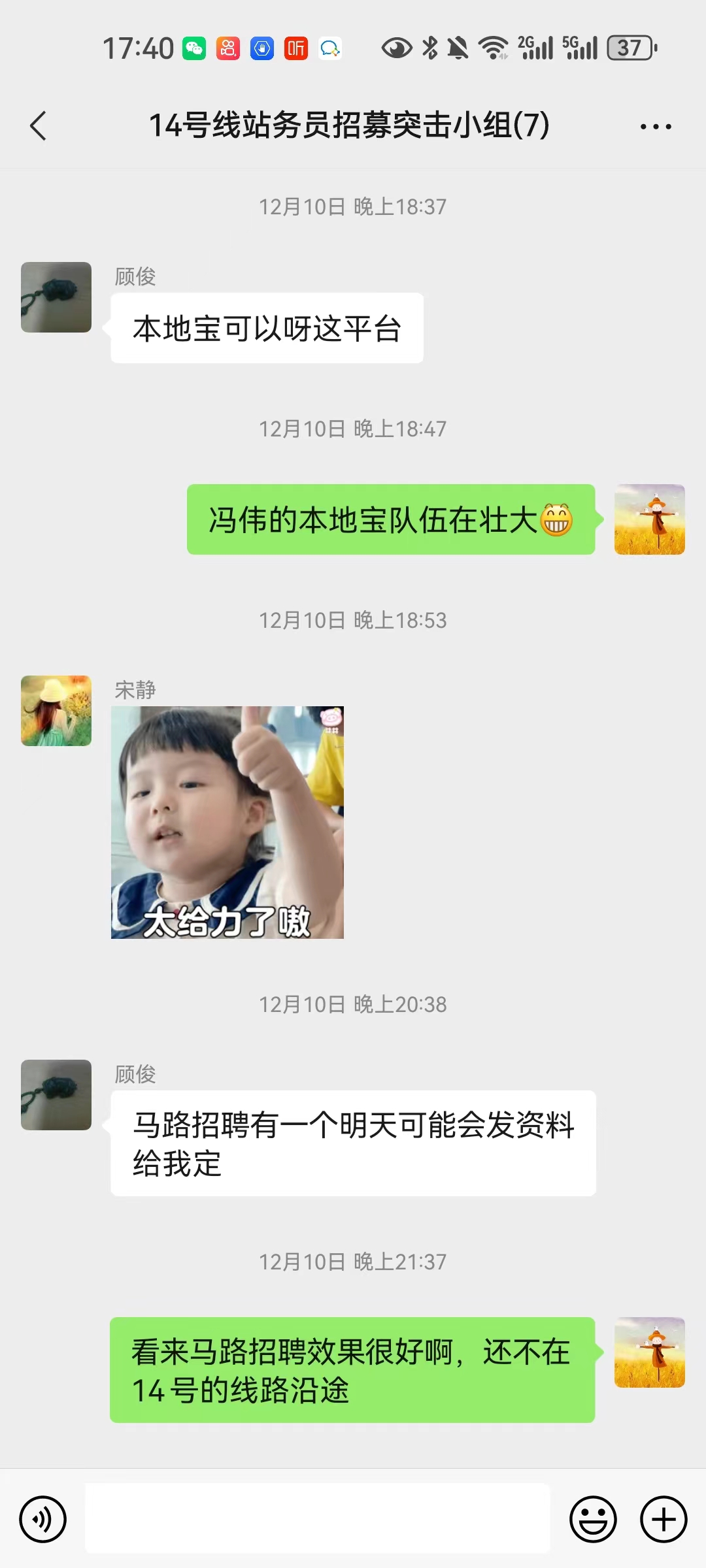Open the group chat info menu

[655, 126]
